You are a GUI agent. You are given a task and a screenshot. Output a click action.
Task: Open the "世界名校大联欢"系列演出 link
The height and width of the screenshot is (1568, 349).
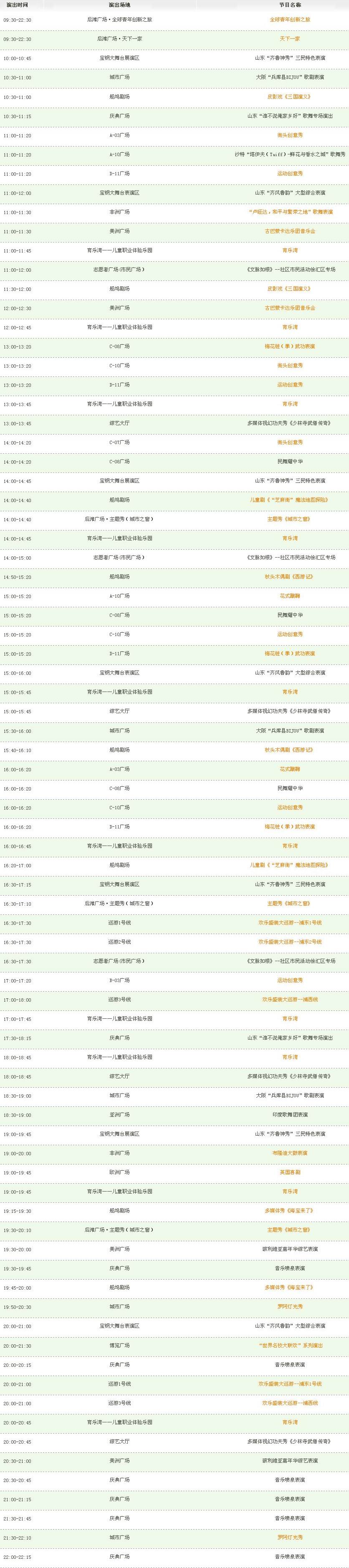(290, 1345)
